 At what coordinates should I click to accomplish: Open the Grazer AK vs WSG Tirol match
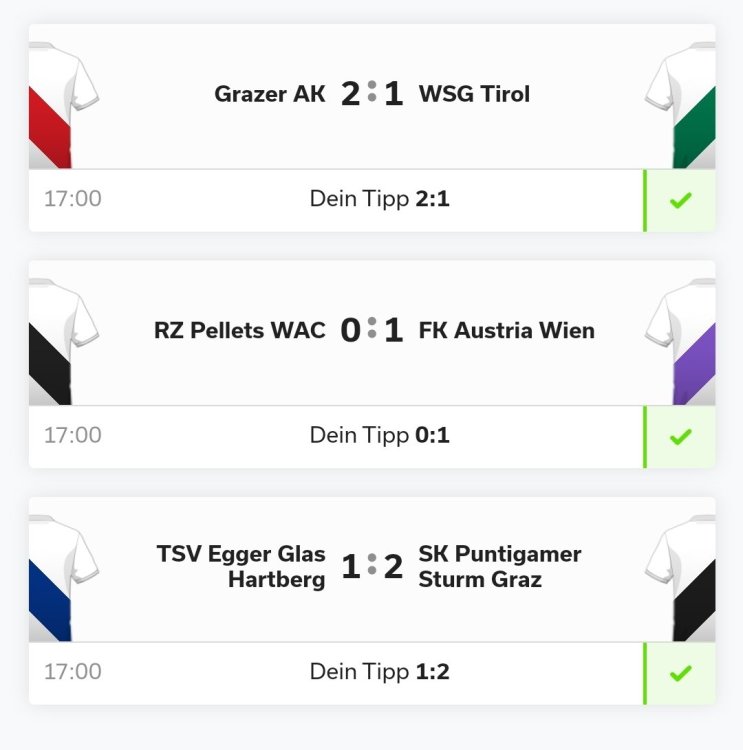pos(371,95)
